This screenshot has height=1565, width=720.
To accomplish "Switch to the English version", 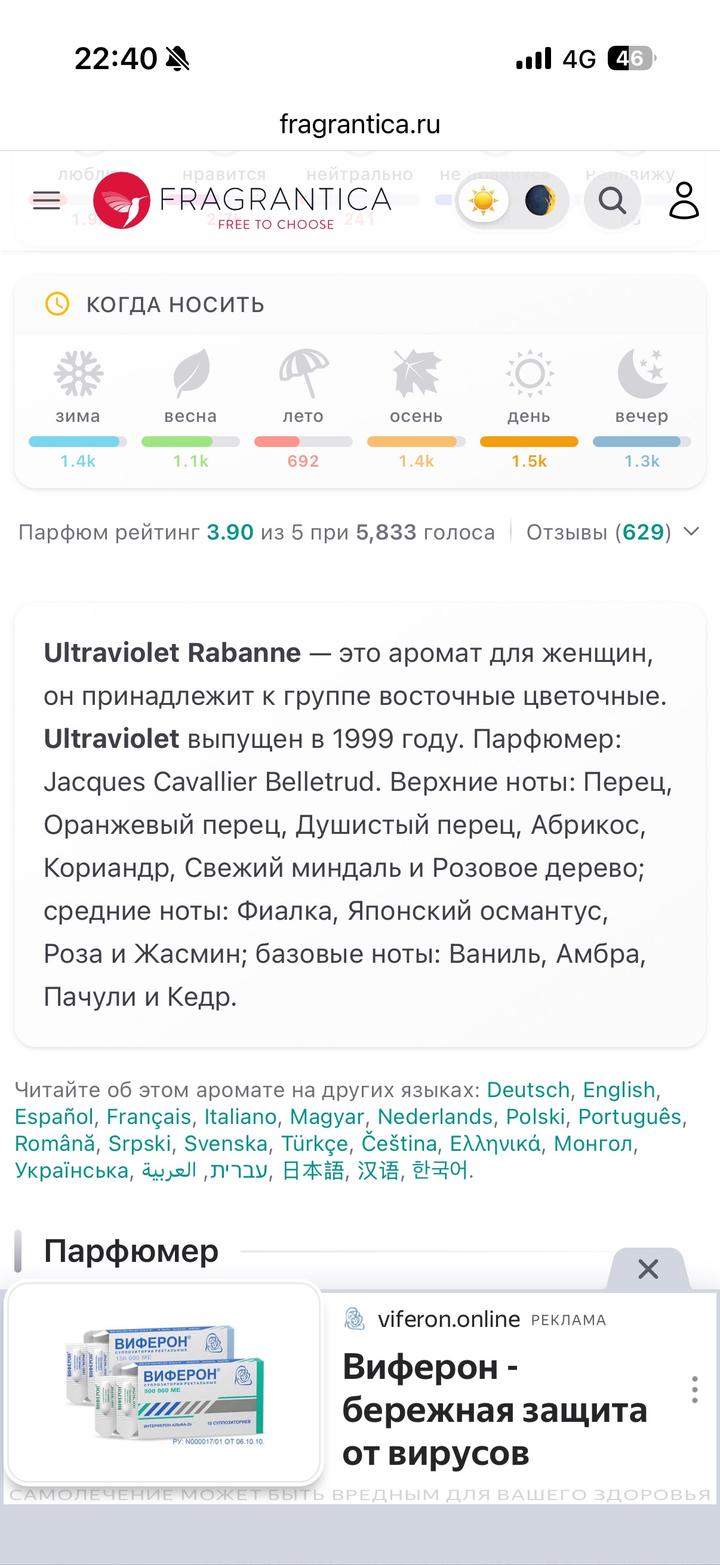I will [618, 1090].
